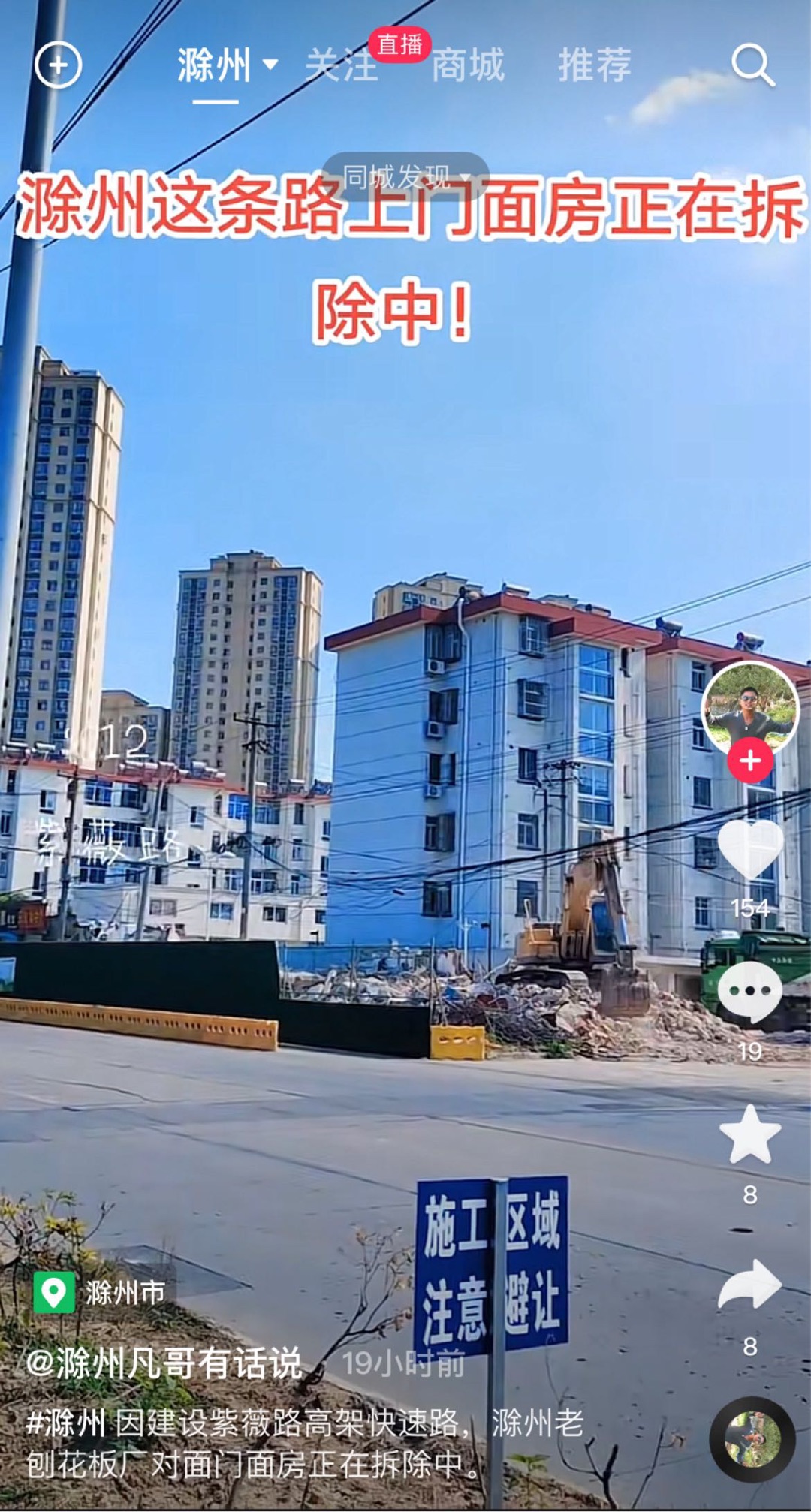The width and height of the screenshot is (811, 1512).
Task: Open the spinning music disc
Action: click(x=752, y=1438)
